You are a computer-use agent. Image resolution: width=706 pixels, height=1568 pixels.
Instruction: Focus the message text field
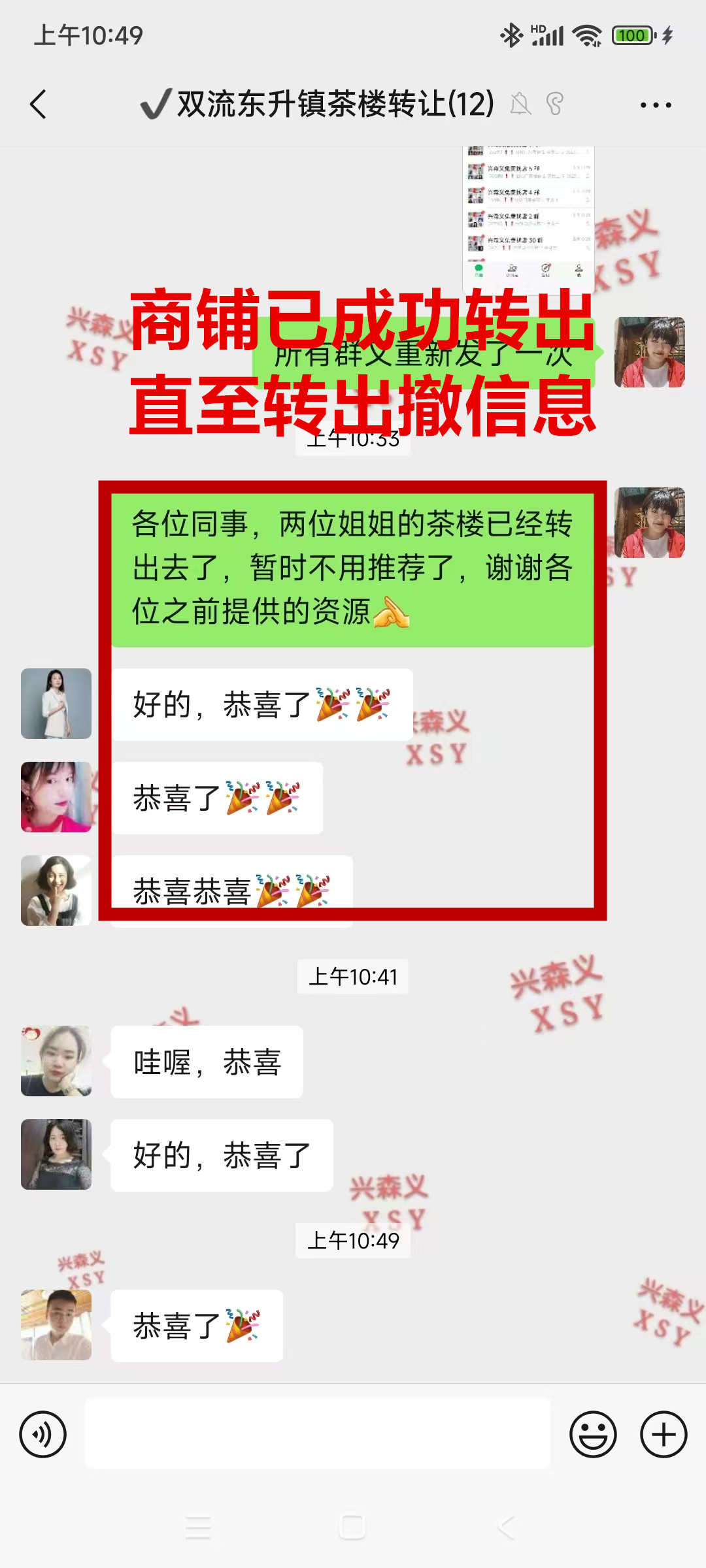tap(318, 1435)
